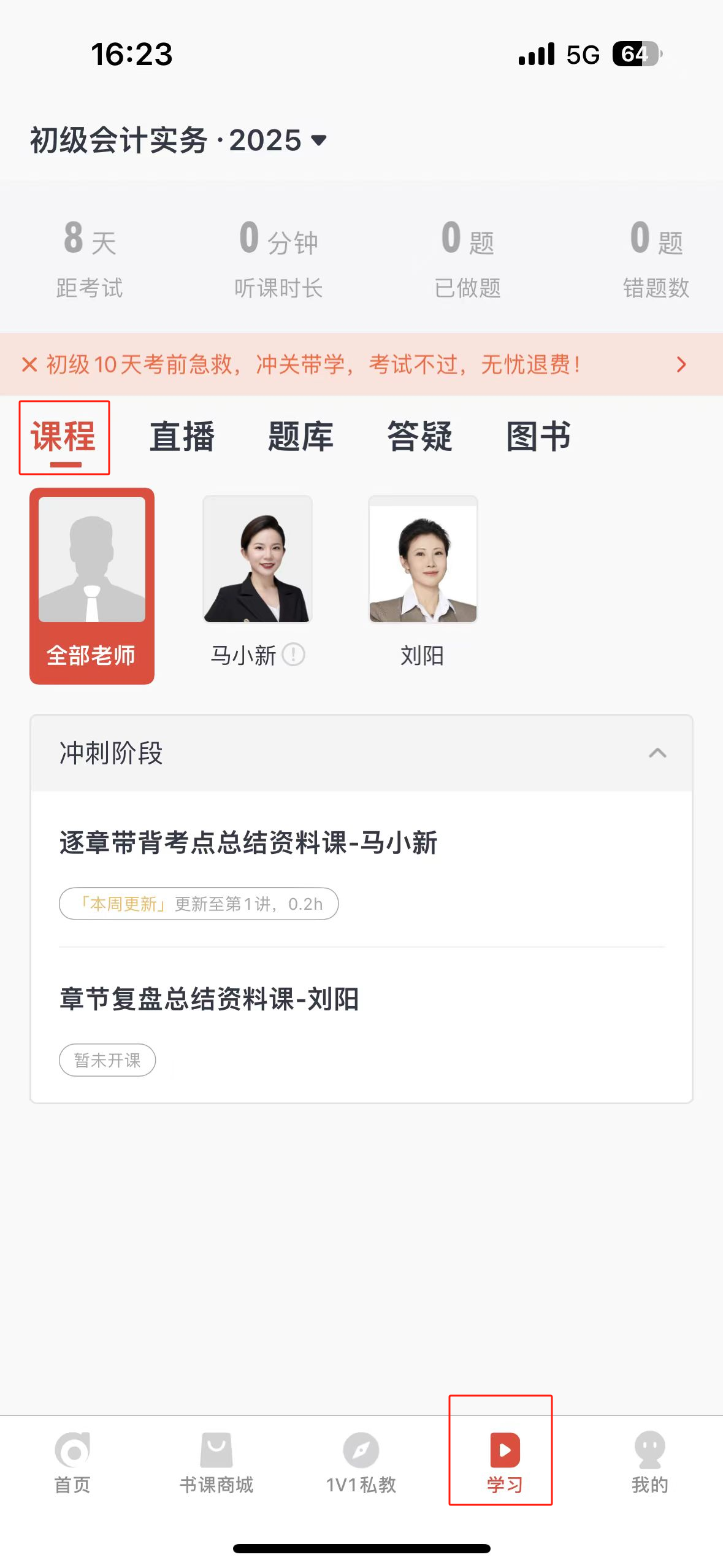The image size is (723, 1568).
Task: Tap the info icon next to 马小新
Action: (294, 655)
